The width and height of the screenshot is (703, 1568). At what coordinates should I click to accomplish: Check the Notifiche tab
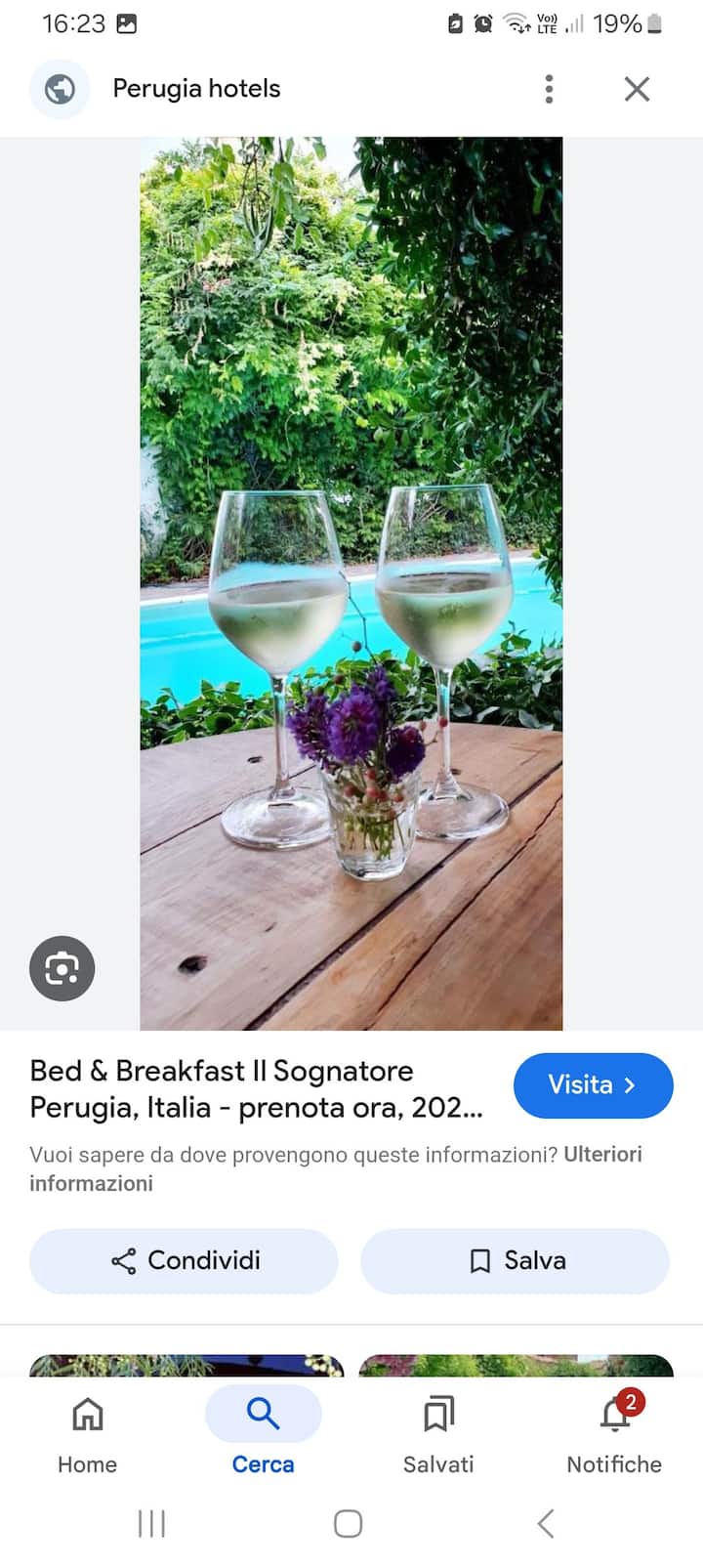614,1432
